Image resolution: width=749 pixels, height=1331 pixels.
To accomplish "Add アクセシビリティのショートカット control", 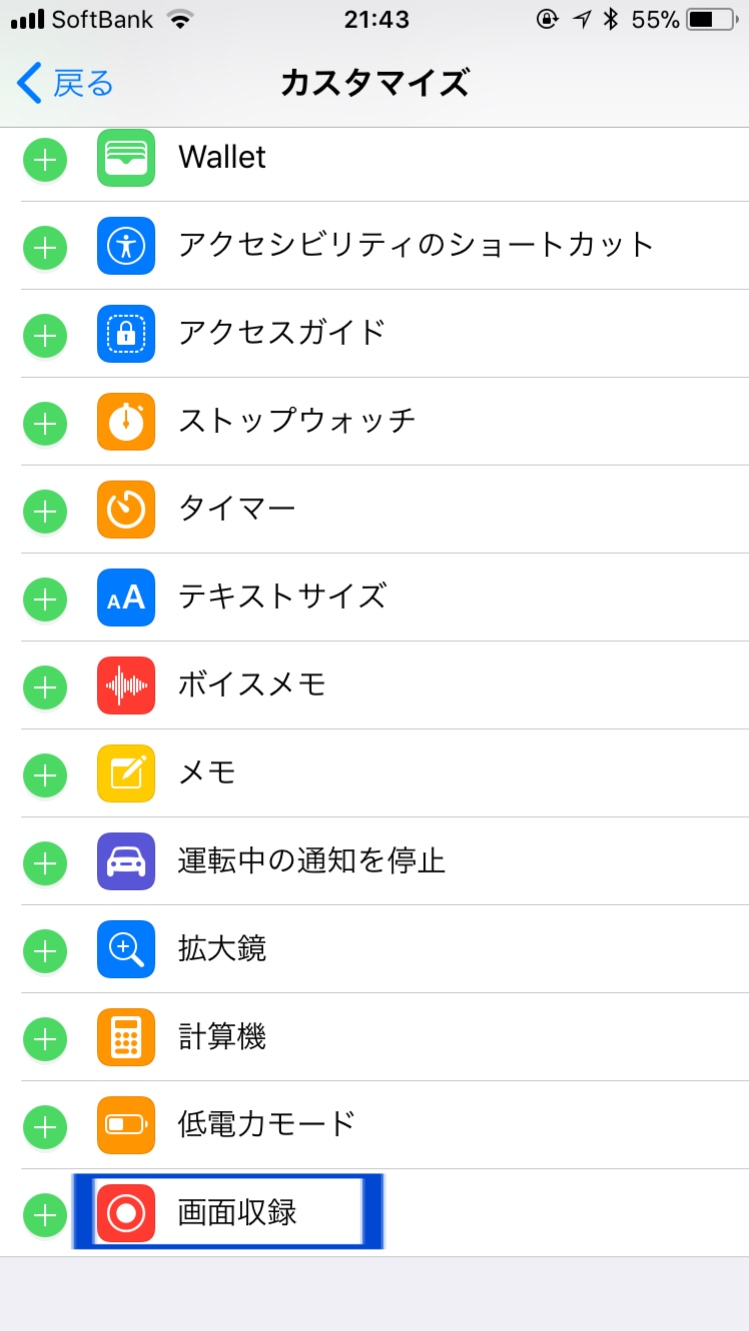I will coord(45,247).
